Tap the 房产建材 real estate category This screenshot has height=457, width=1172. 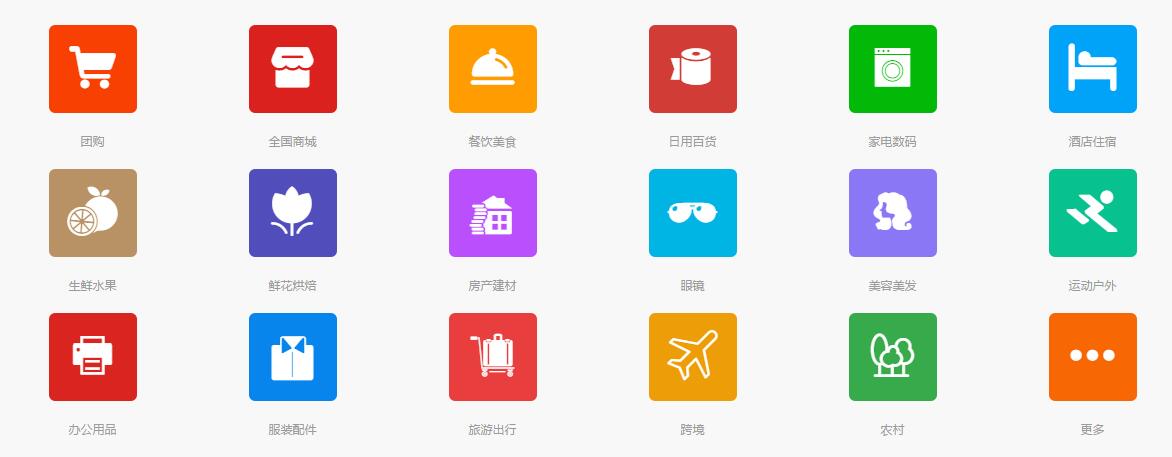(x=492, y=213)
